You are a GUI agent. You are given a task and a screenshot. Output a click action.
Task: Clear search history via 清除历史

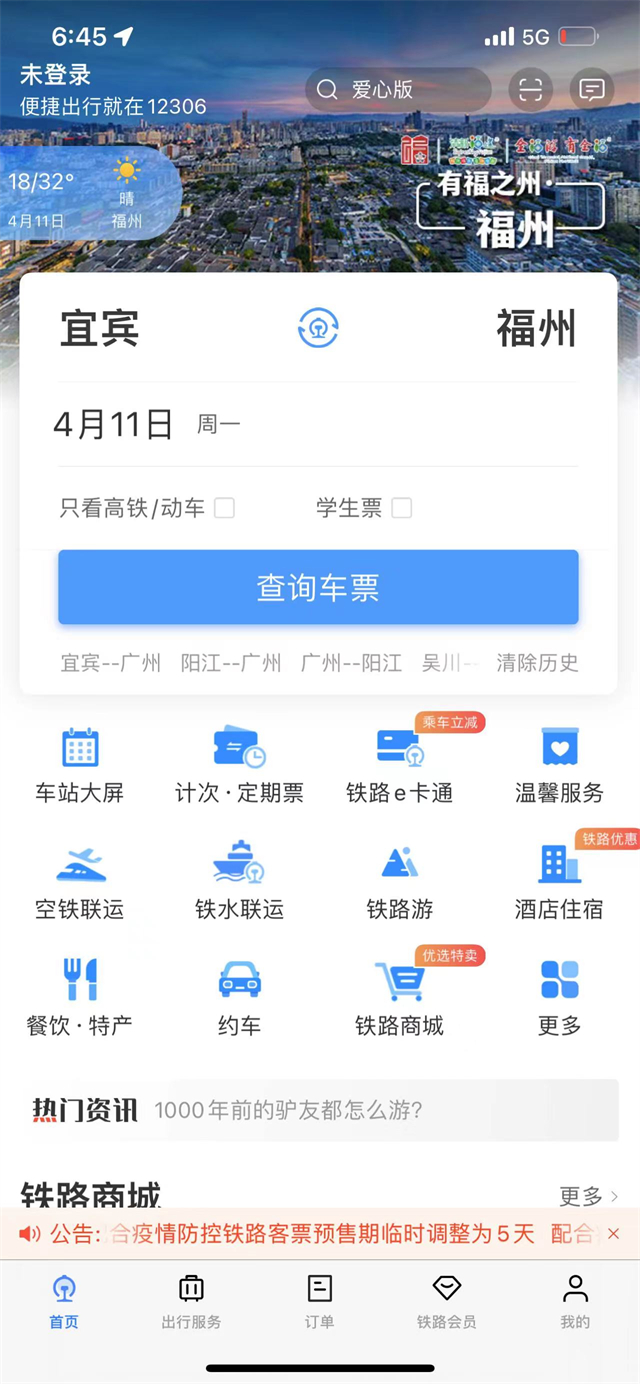pyautogui.click(x=537, y=663)
